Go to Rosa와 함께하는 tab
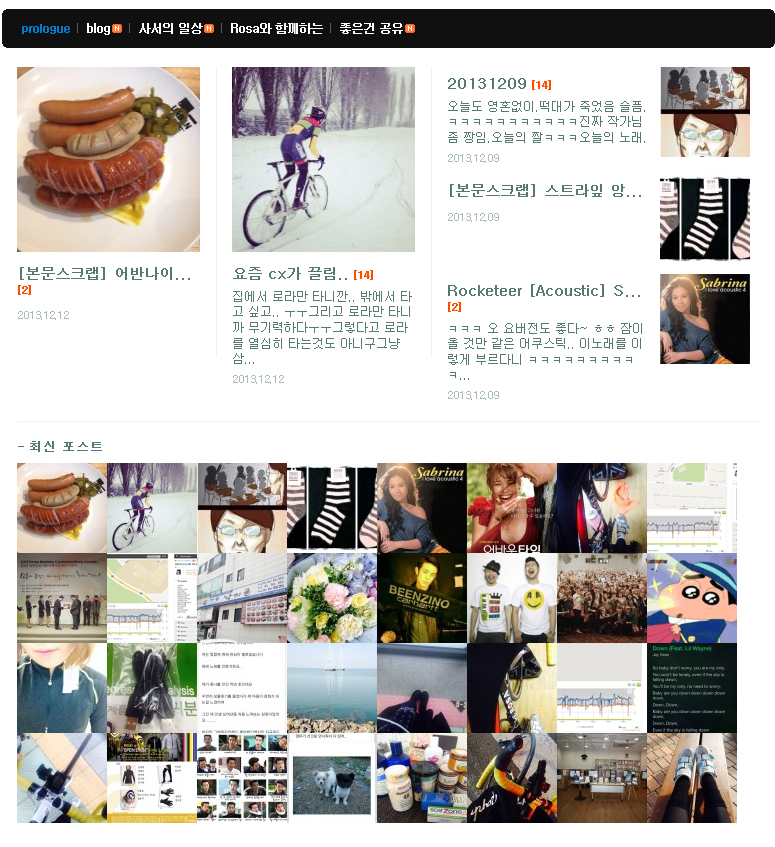The width and height of the screenshot is (775, 847). 276,29
